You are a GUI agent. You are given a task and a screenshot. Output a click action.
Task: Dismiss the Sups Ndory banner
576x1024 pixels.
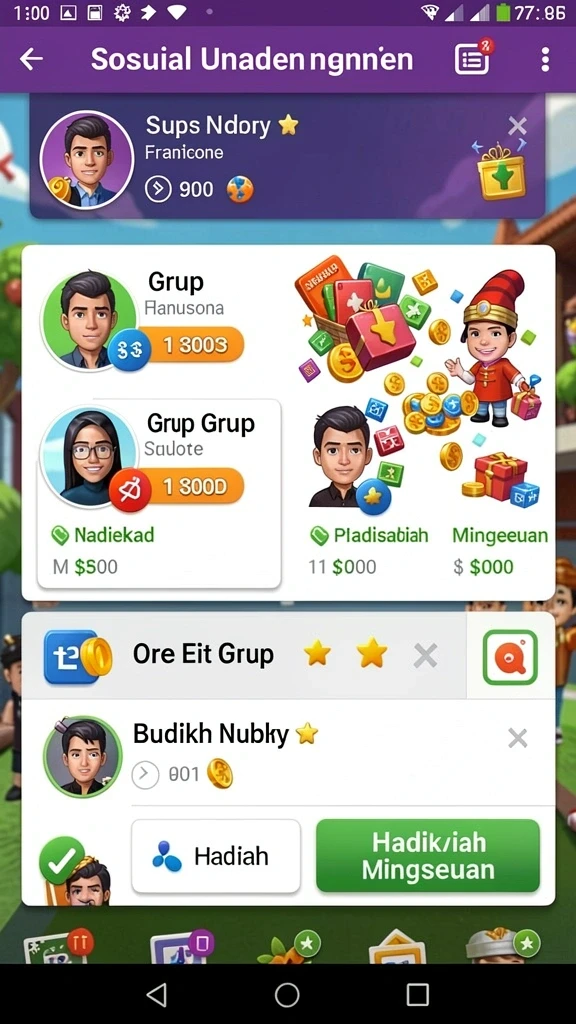(517, 125)
